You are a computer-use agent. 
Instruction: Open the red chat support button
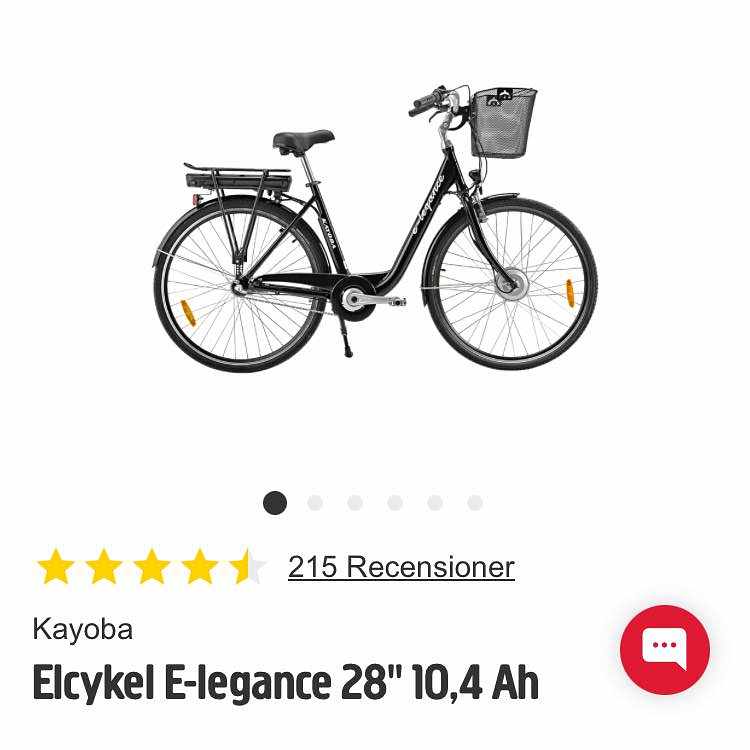665,650
